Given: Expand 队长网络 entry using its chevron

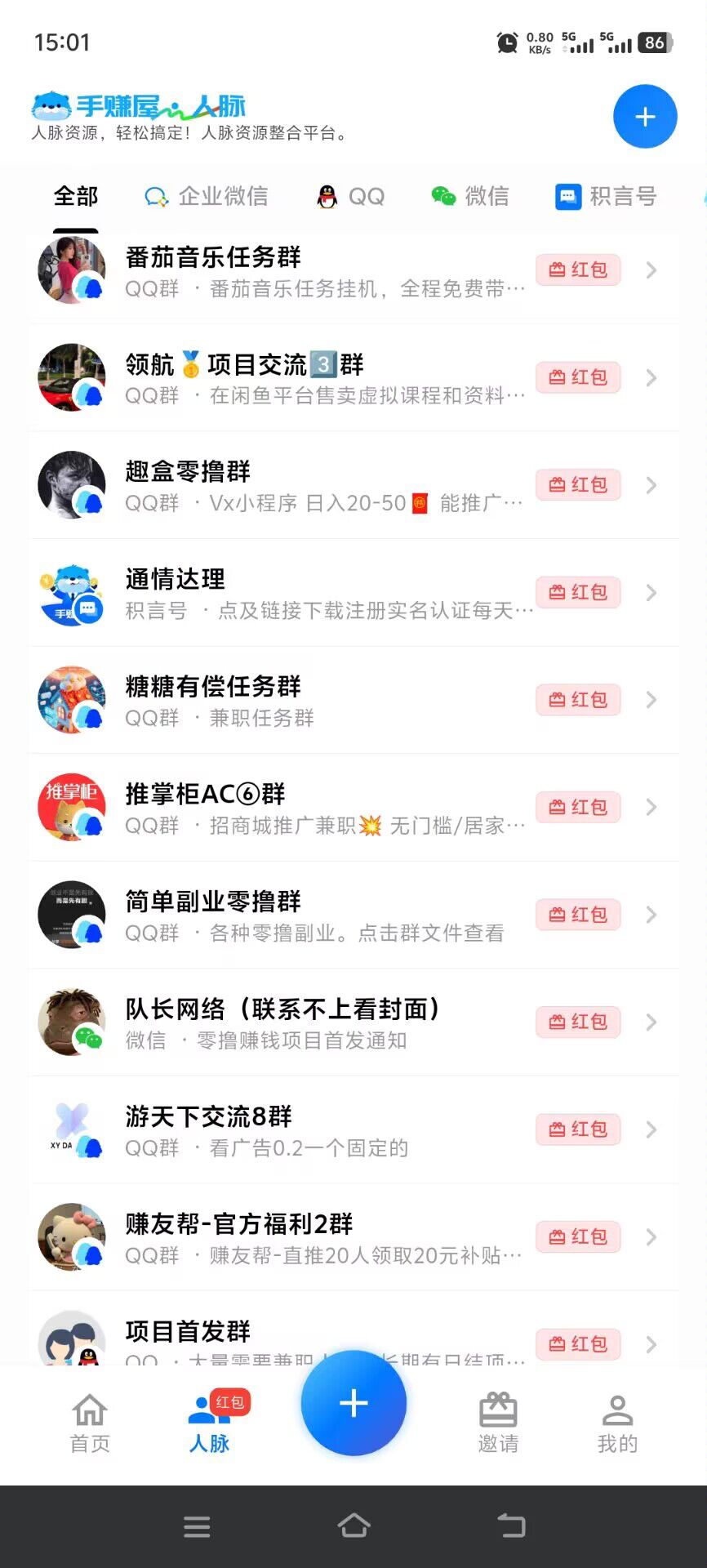Looking at the screenshot, I should (x=651, y=1022).
